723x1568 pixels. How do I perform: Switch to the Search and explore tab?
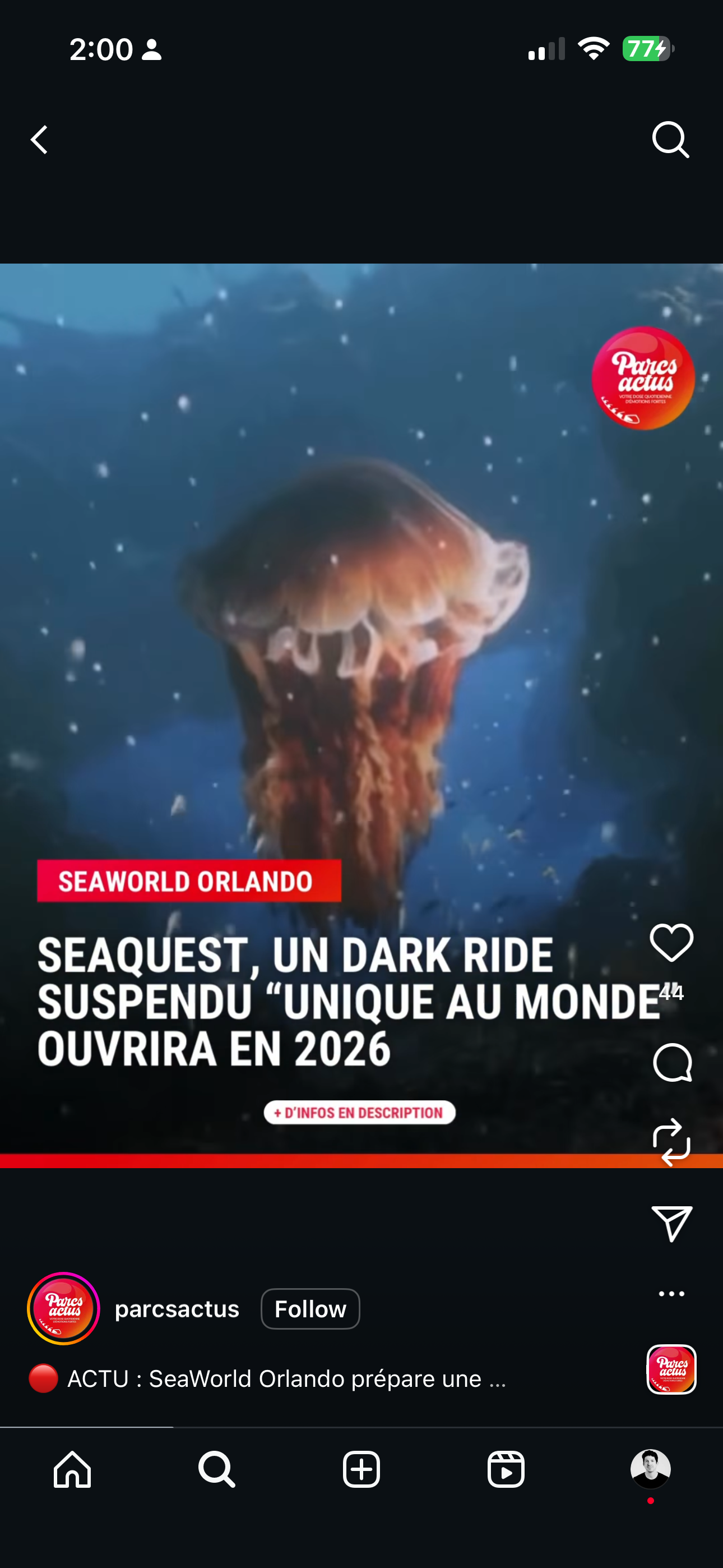tap(217, 1469)
